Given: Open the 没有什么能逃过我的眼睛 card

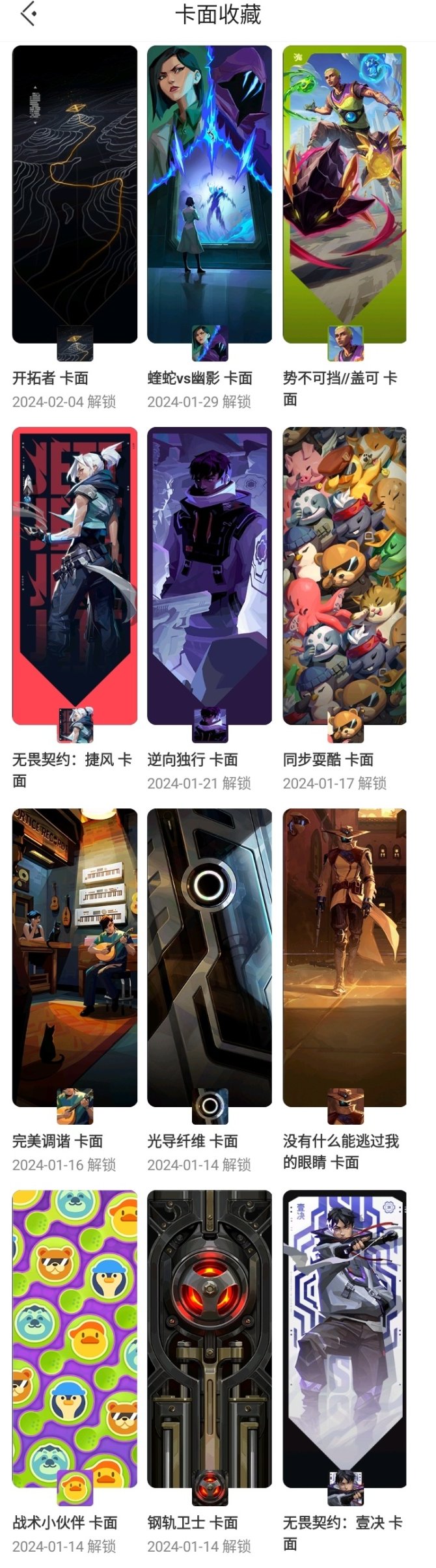Looking at the screenshot, I should 344,957.
